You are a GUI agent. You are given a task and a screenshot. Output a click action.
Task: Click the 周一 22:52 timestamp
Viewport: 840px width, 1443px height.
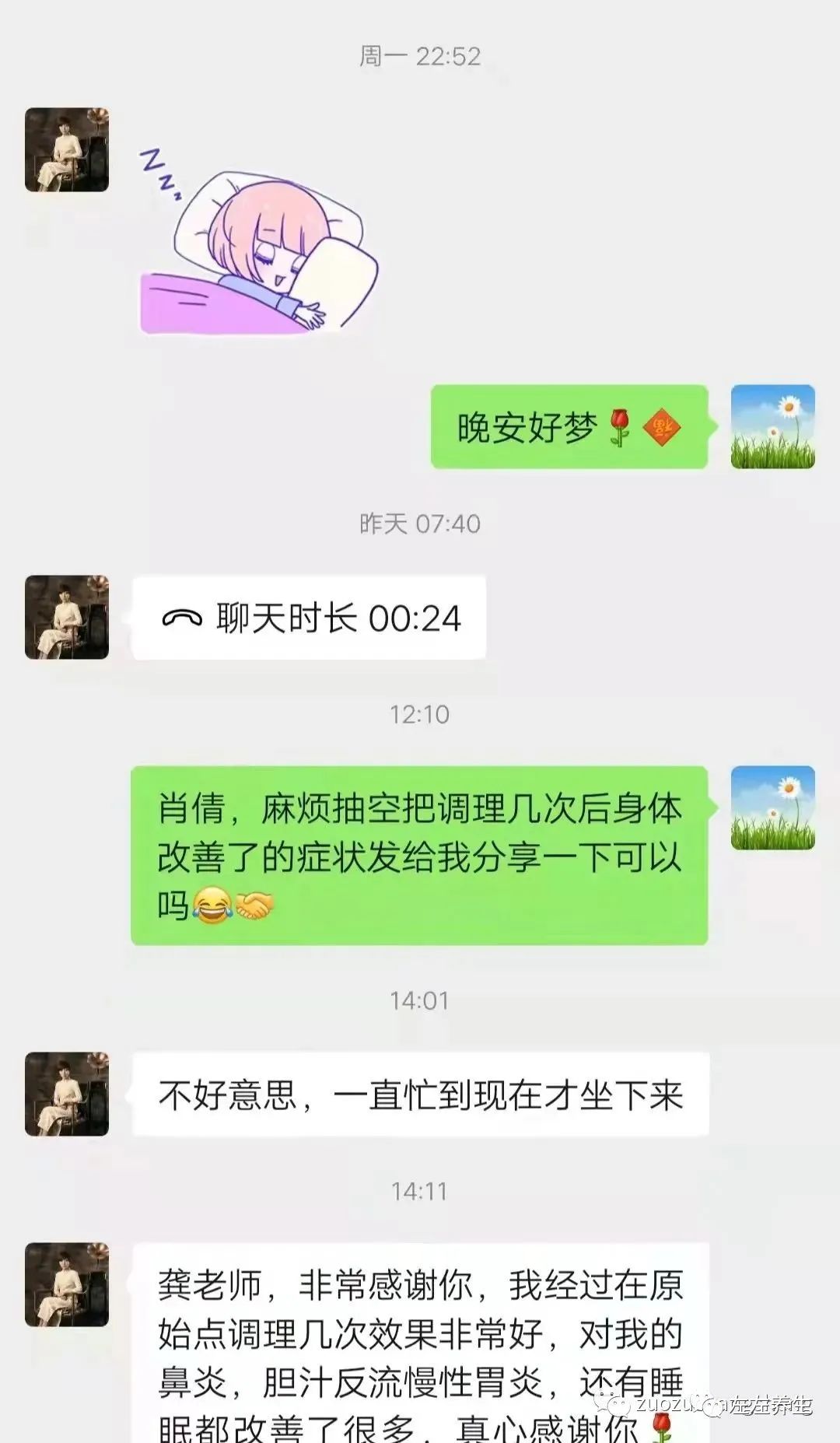tap(420, 54)
